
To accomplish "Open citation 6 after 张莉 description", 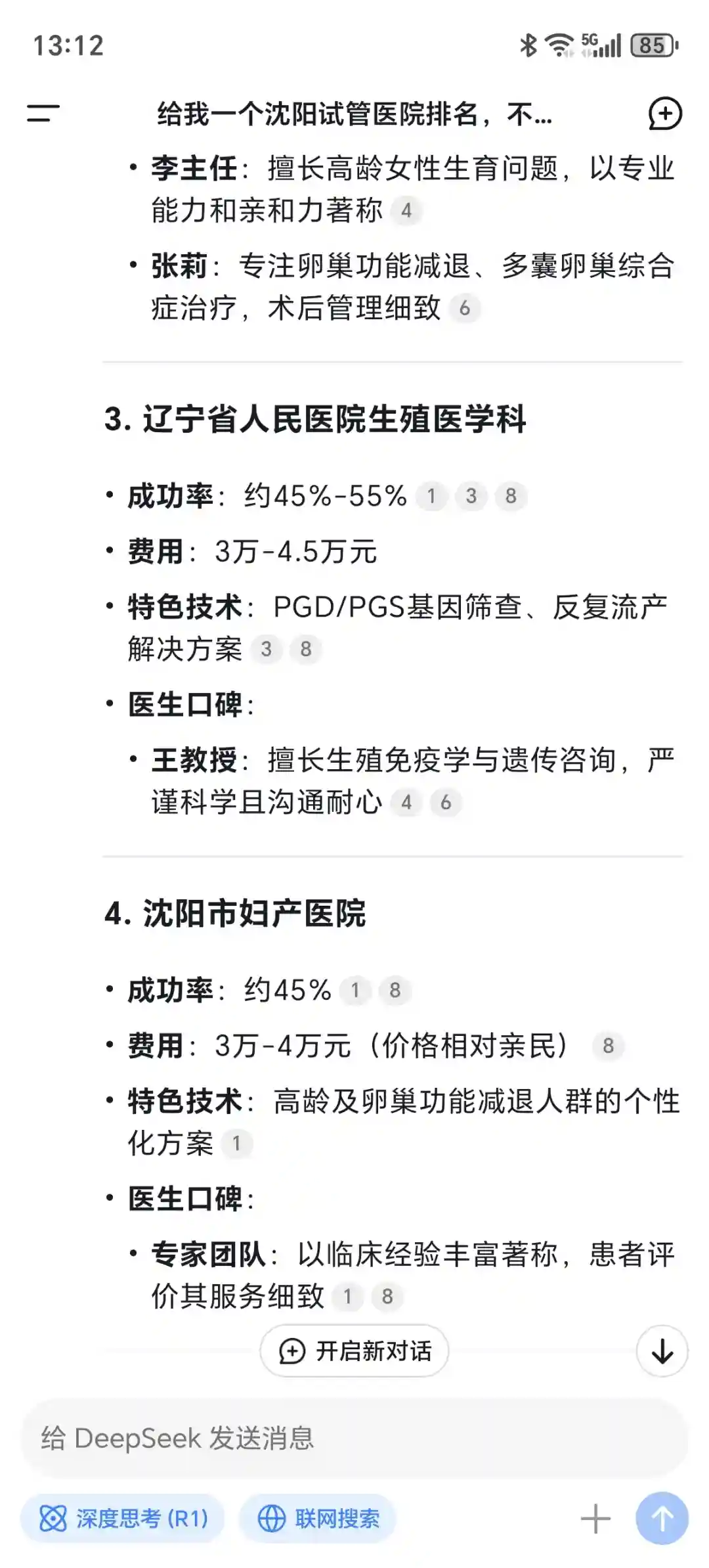I will 465,308.
